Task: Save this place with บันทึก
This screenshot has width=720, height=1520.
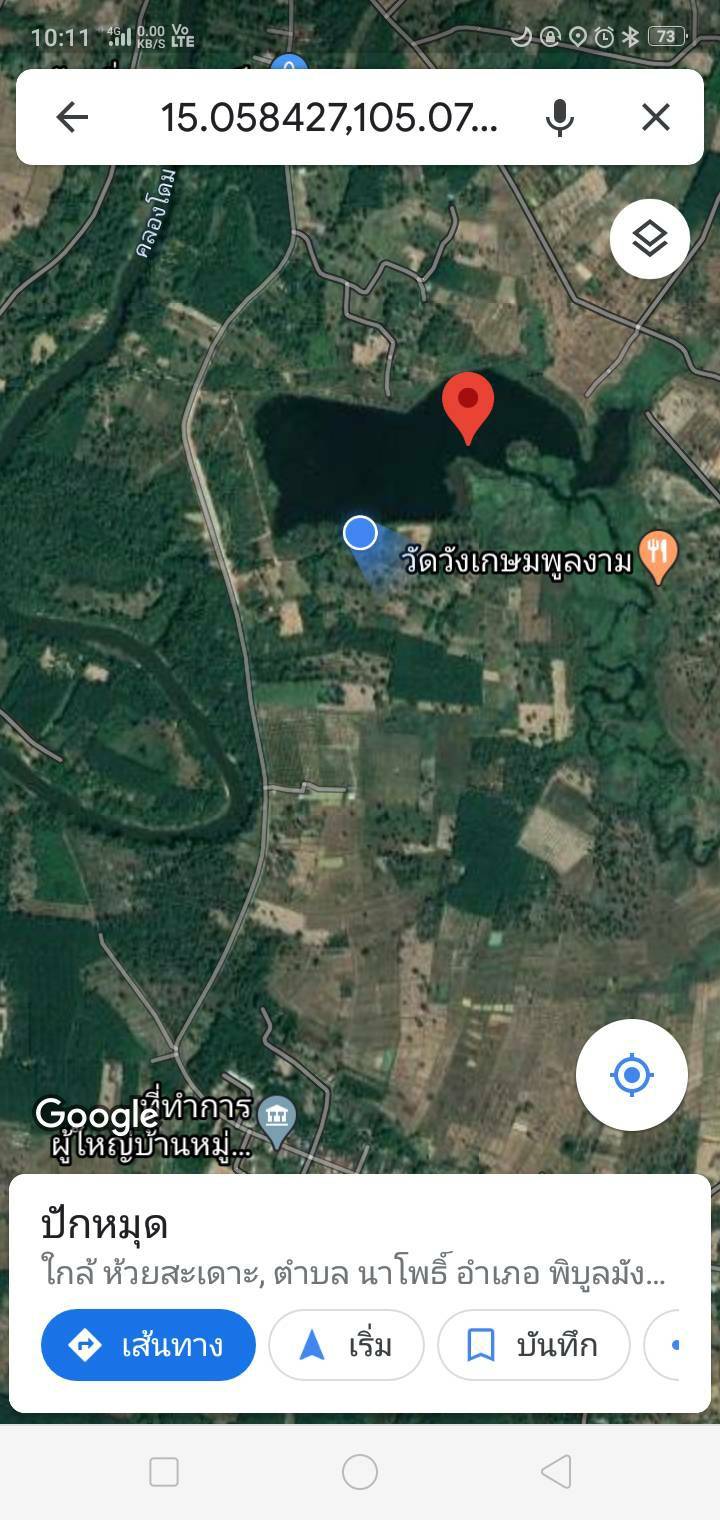Action: click(534, 1345)
